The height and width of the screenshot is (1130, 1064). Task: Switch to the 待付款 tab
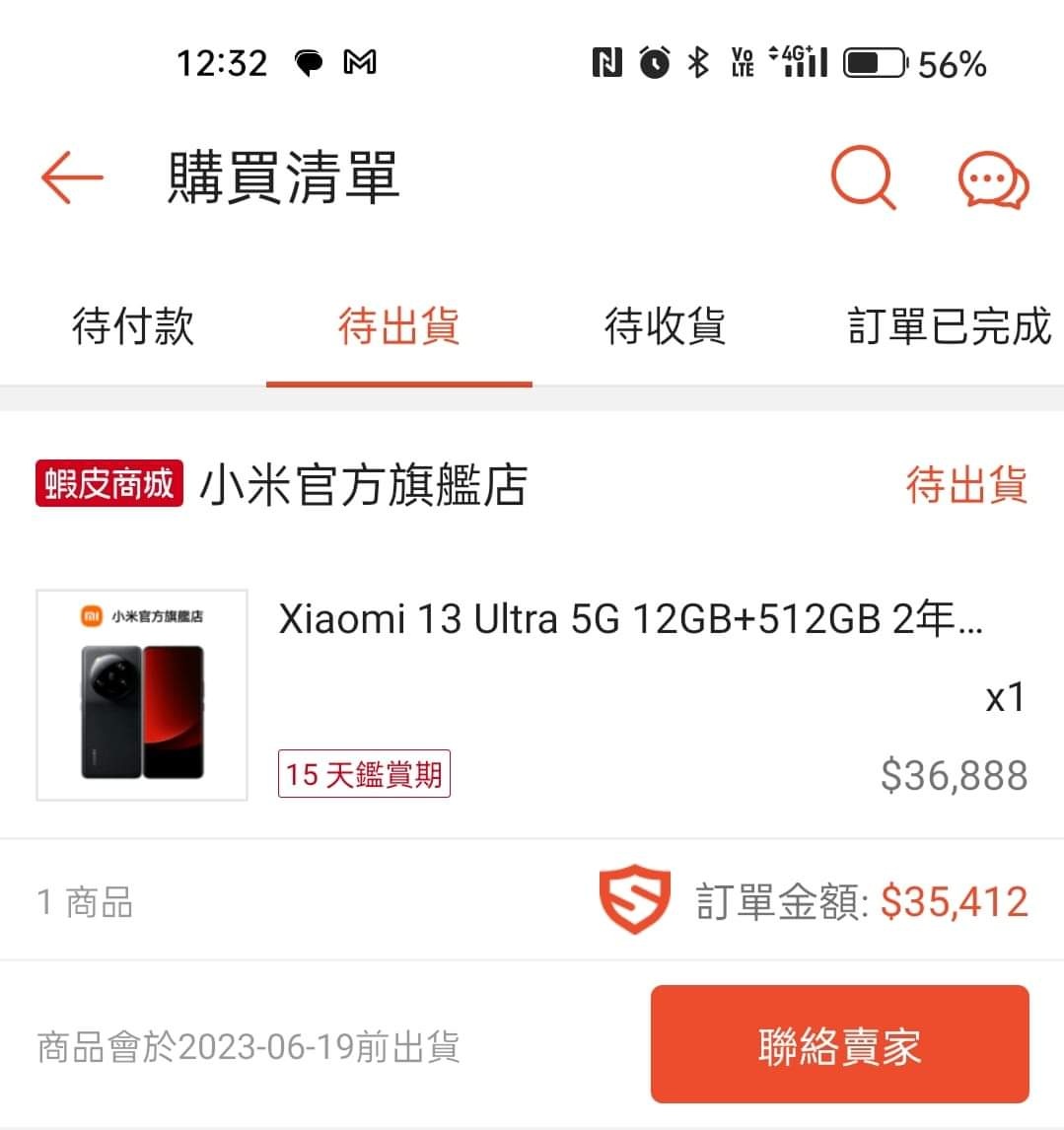[133, 326]
